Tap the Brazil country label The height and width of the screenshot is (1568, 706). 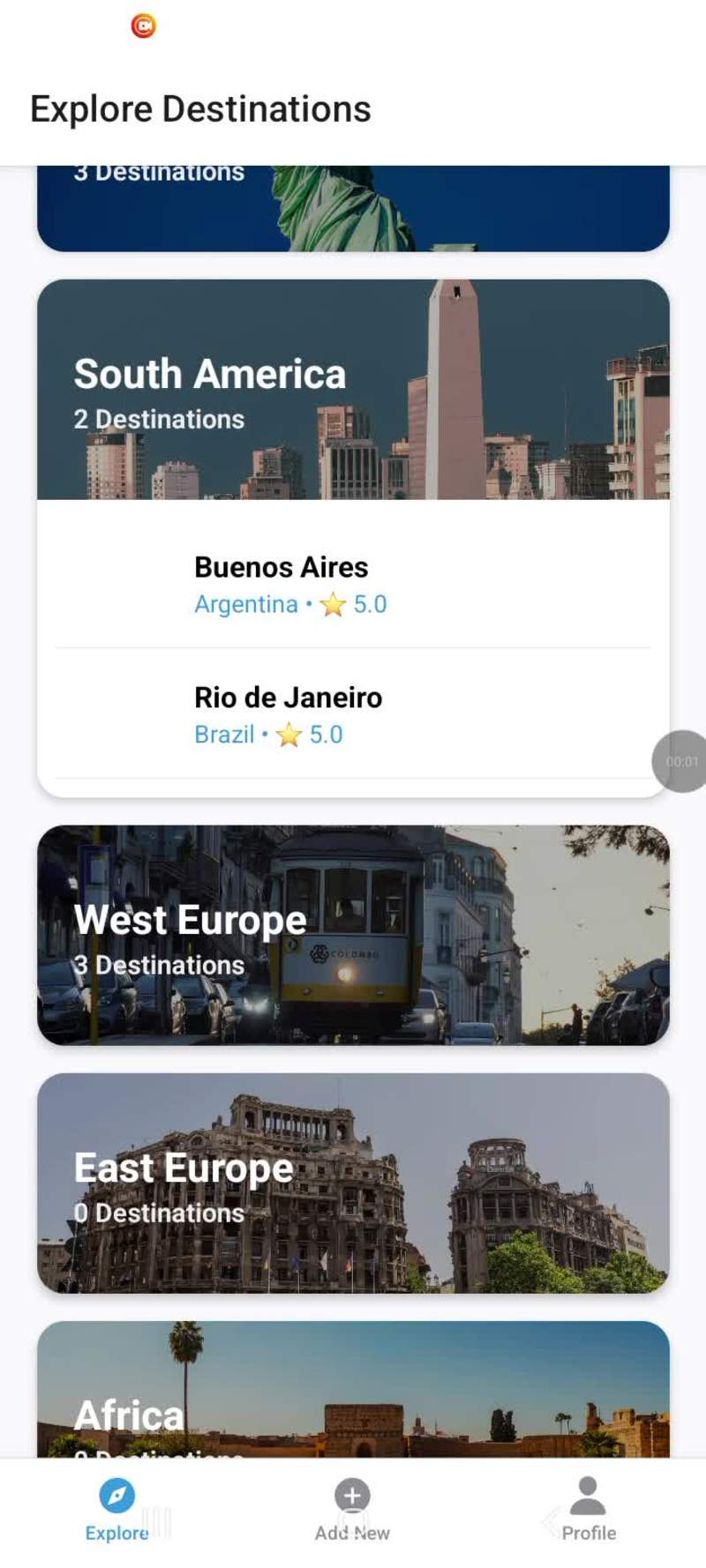click(225, 734)
